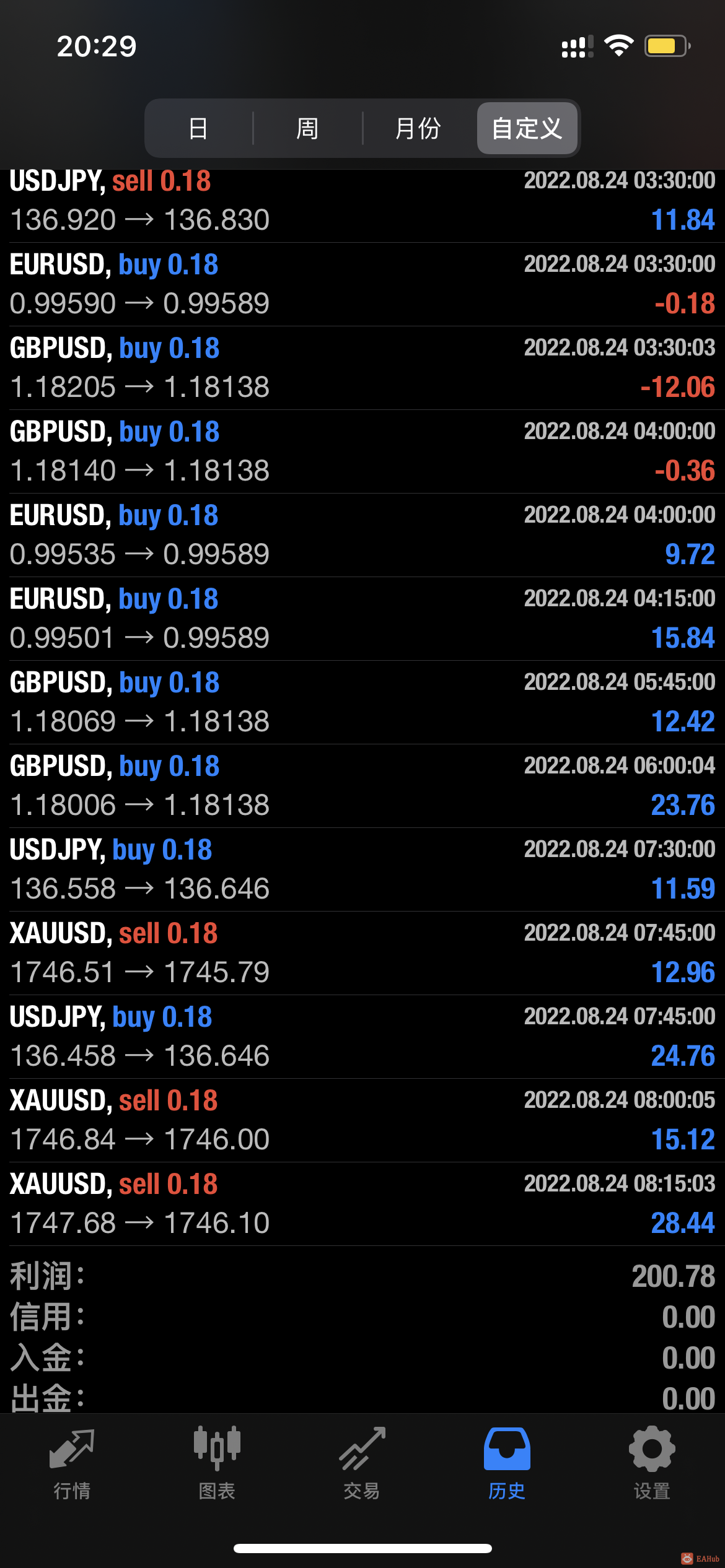Expand the USDJPY sell trade at 03:30:00
Screen dimensions: 725x1568
point(362,206)
